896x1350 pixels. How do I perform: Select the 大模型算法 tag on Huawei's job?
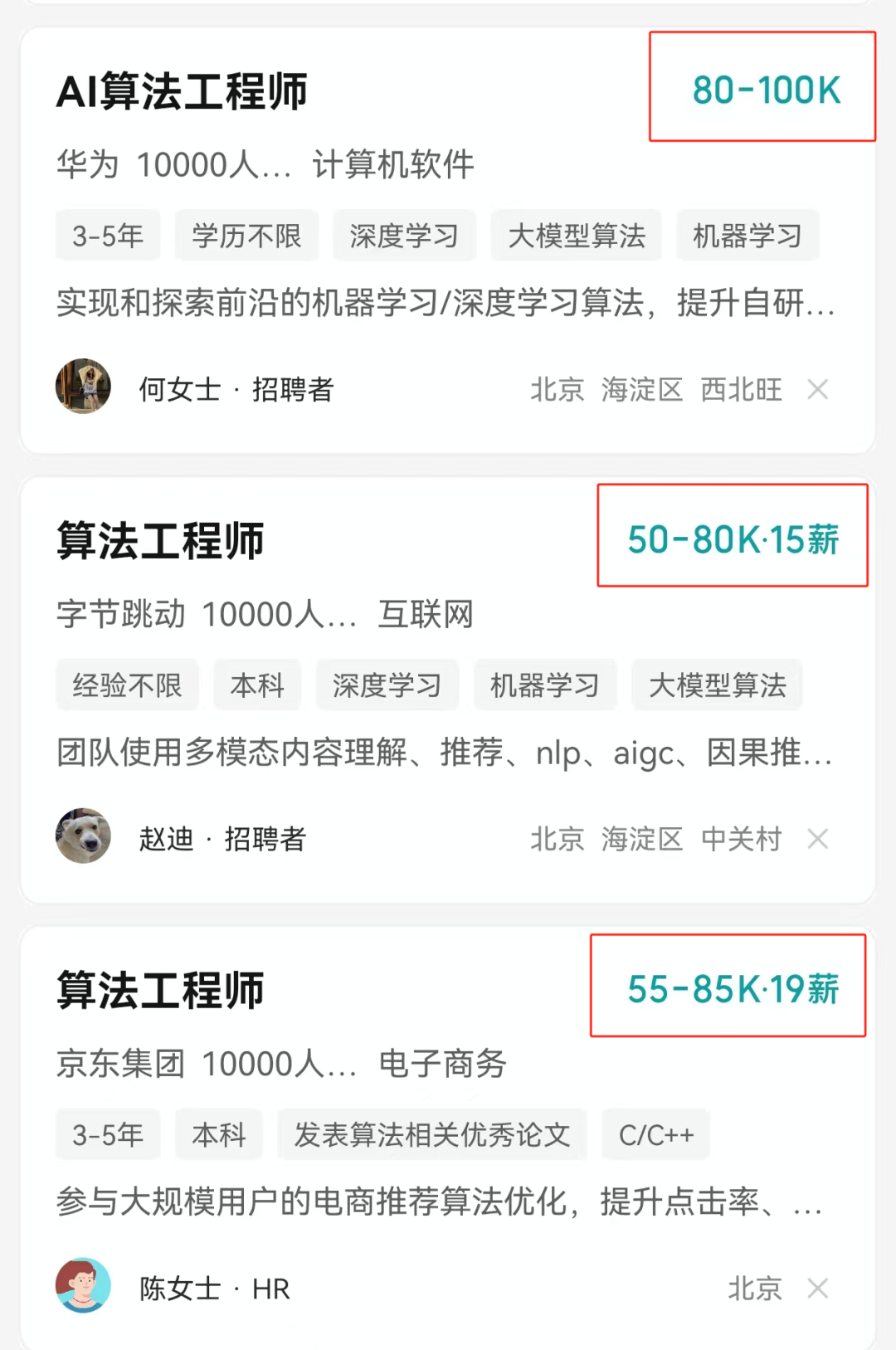[x=577, y=236]
